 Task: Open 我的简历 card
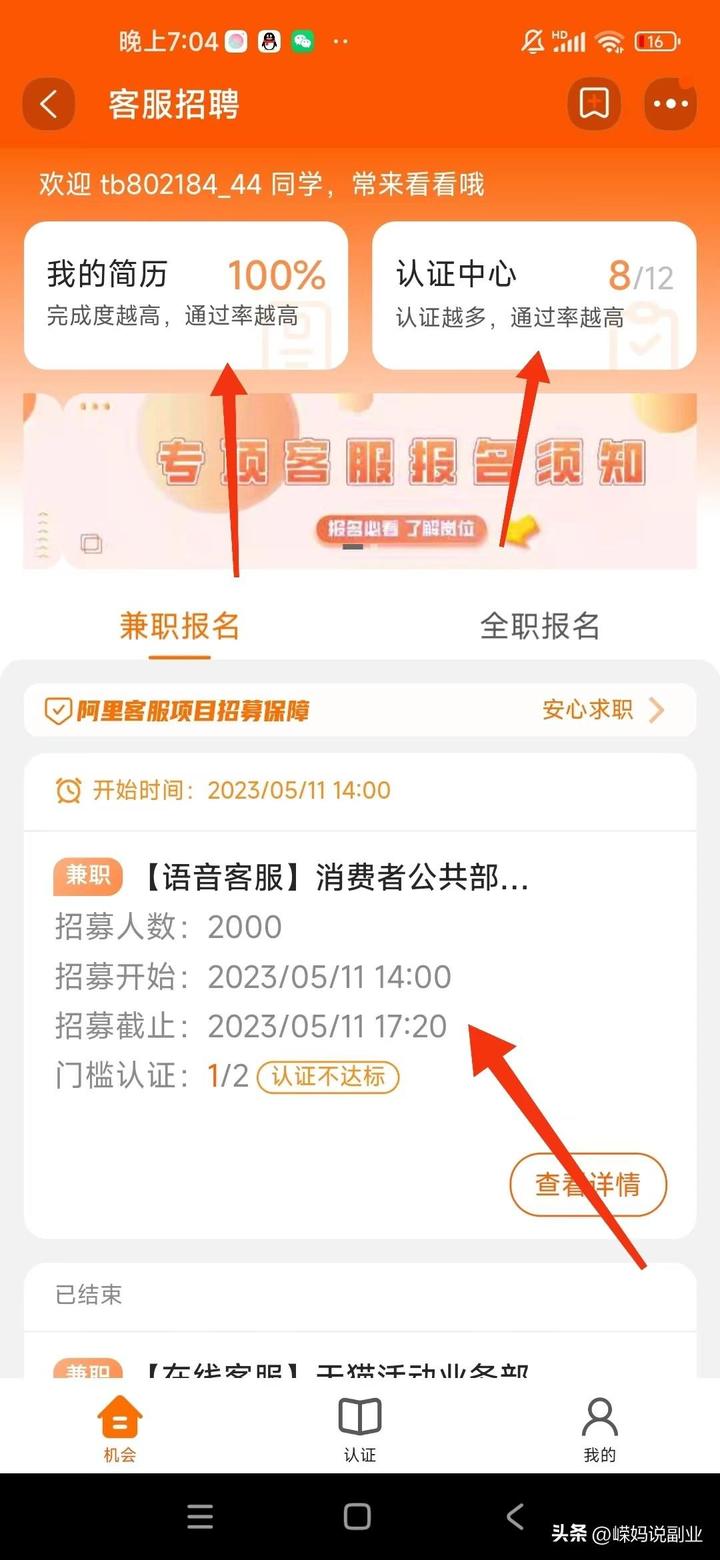click(186, 295)
